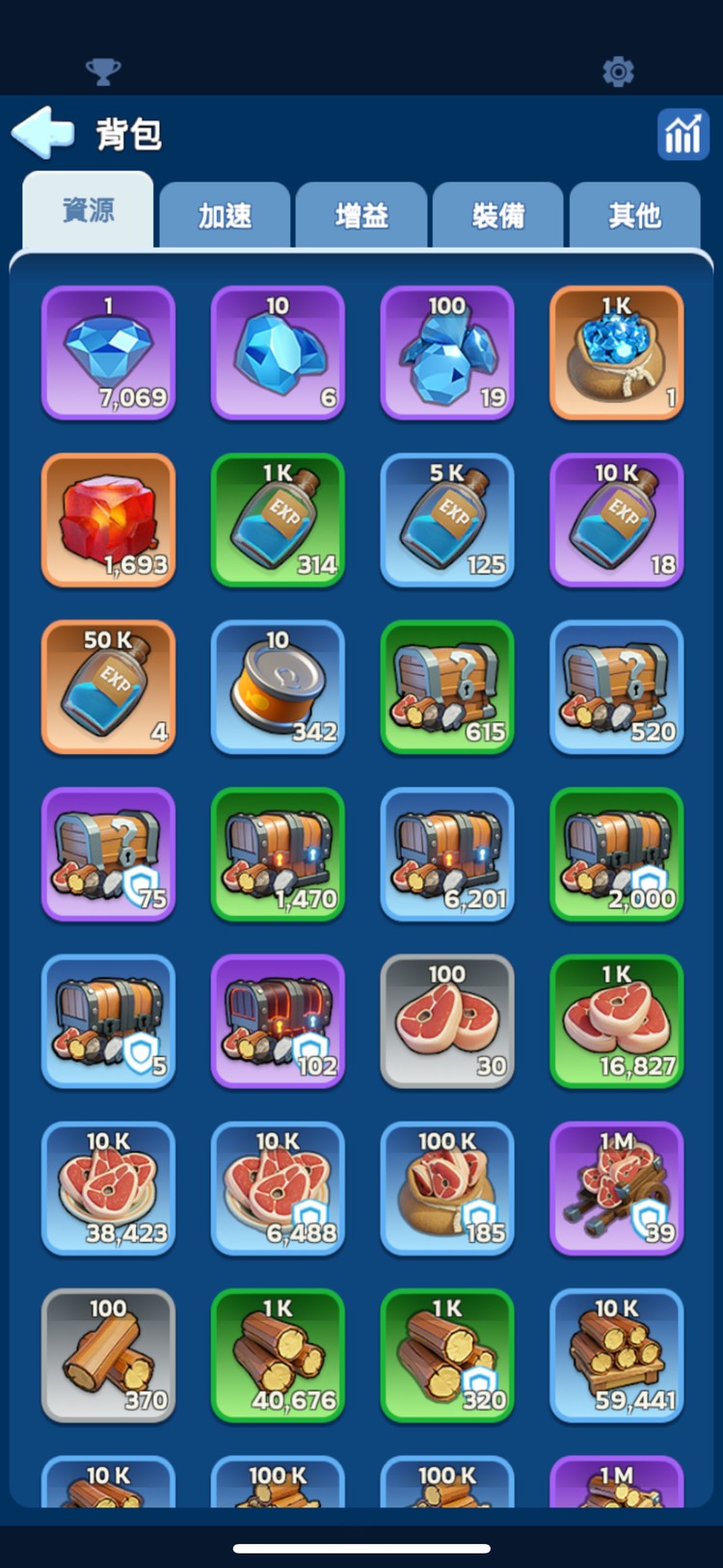Open the settings gear
This screenshot has height=1568, width=723.
[618, 71]
